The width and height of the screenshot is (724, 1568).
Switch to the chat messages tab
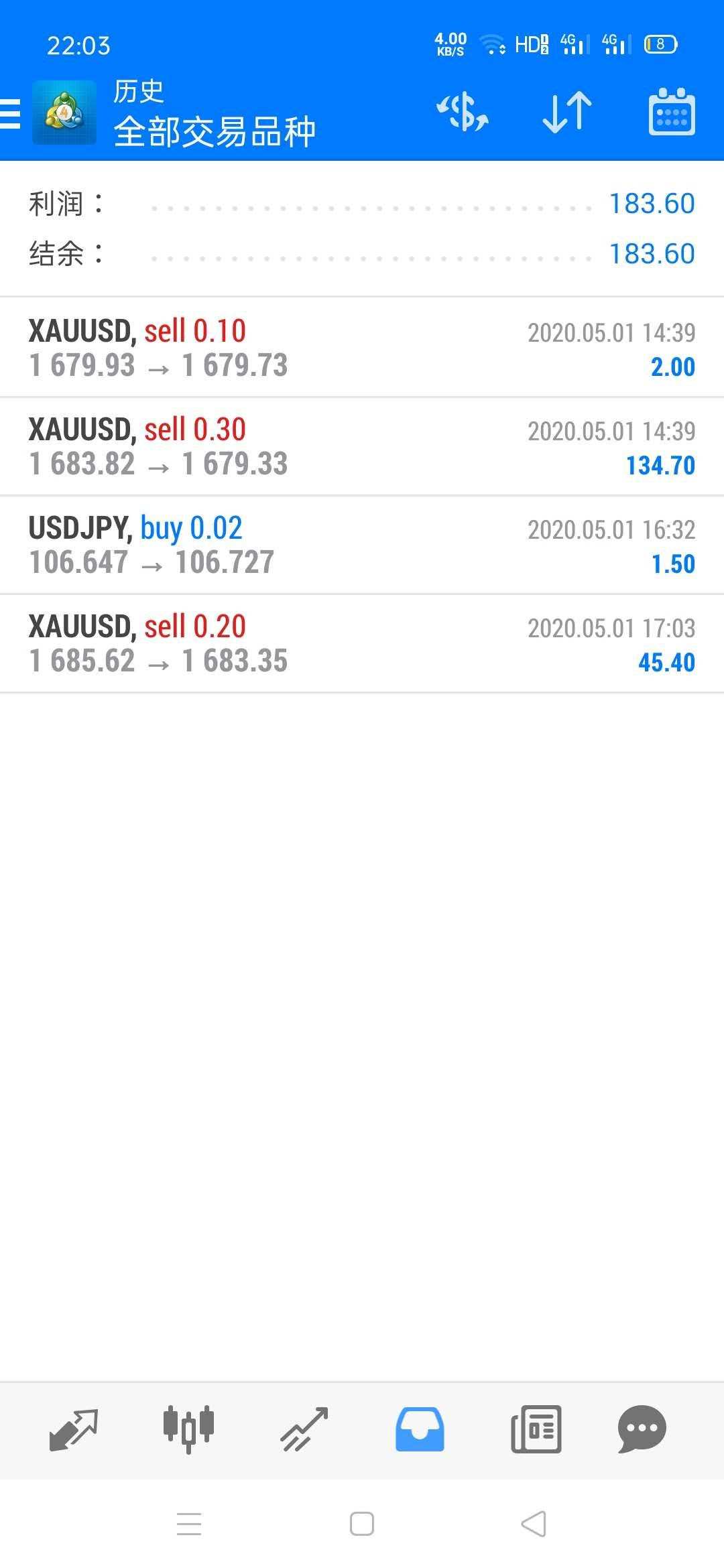(x=642, y=1429)
